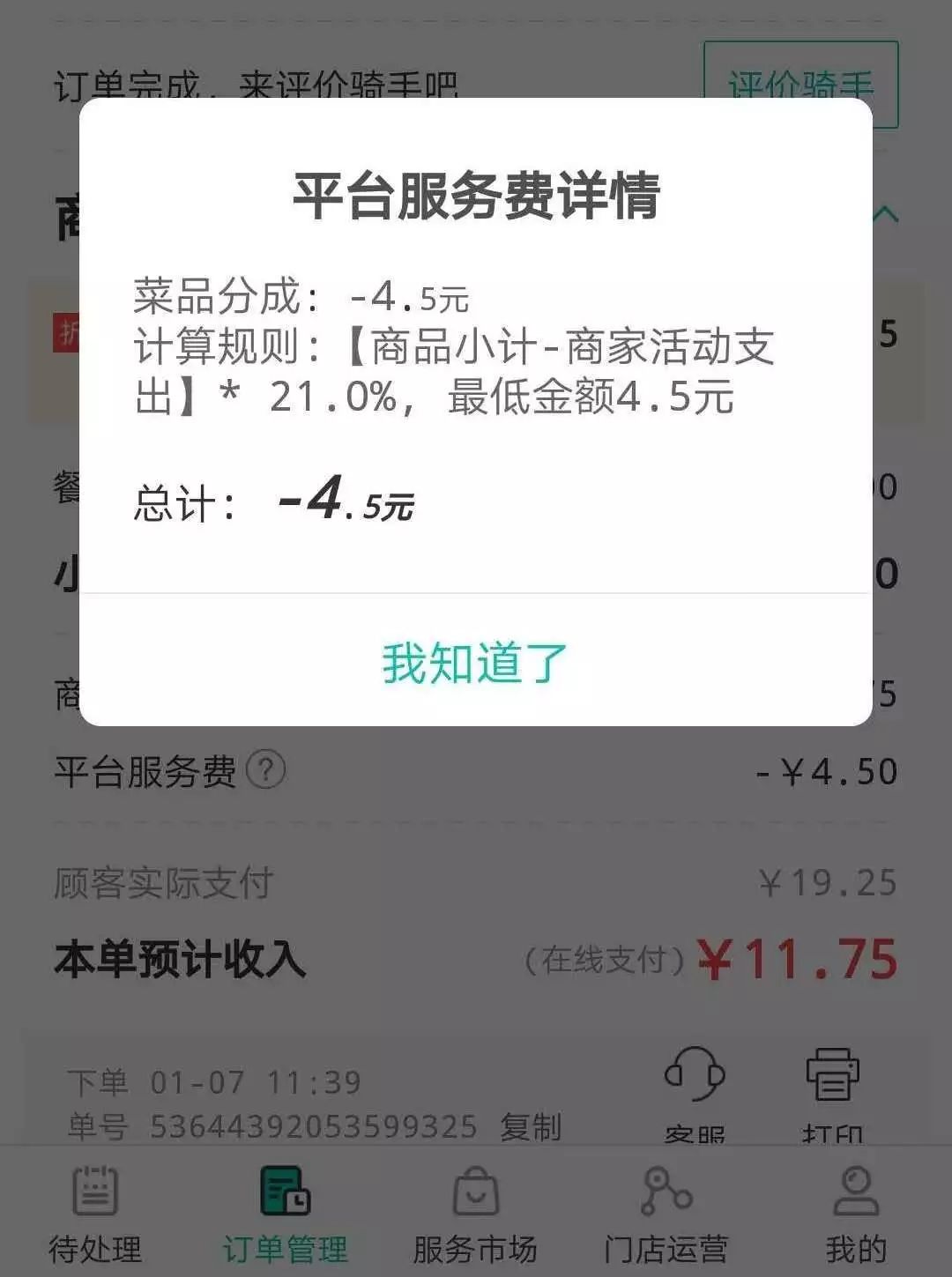Open the 我的 tab

click(x=855, y=1214)
